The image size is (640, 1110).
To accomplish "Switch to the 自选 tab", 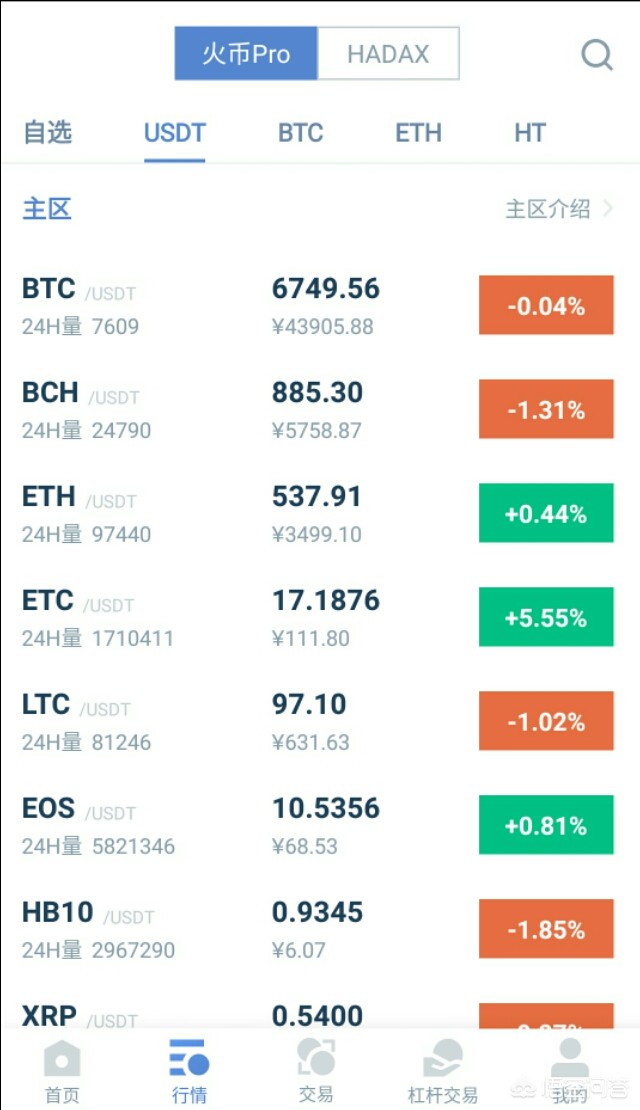I will 48,133.
